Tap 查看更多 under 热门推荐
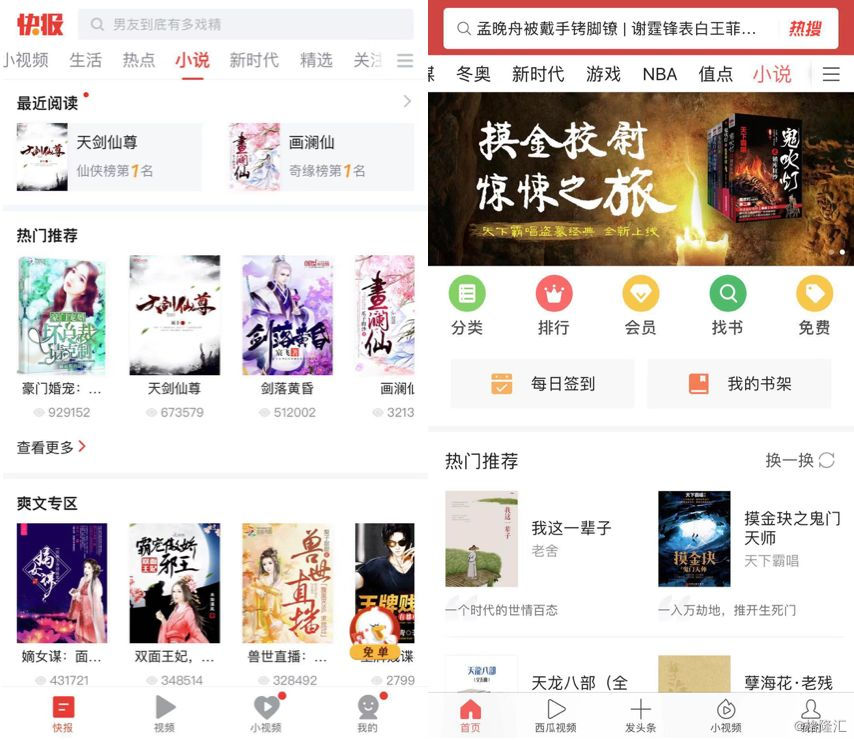The image size is (854, 740). tap(51, 447)
